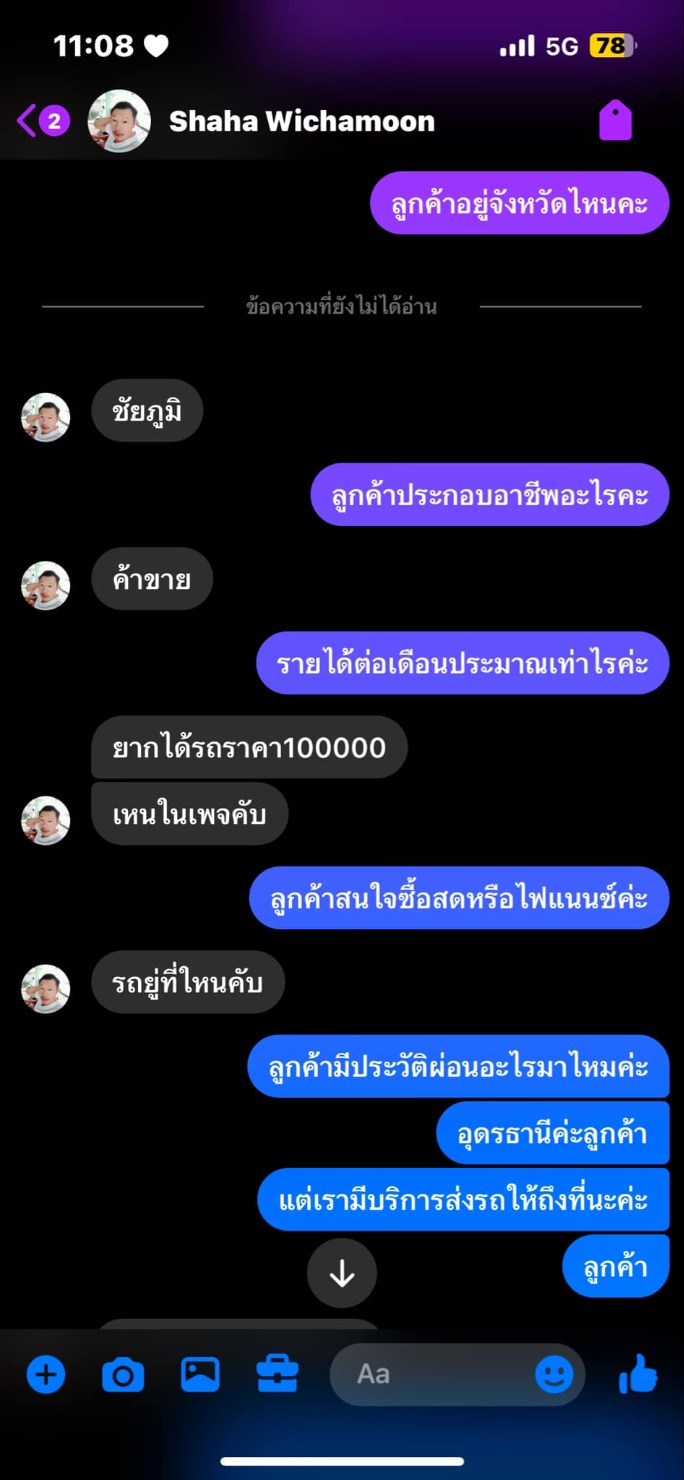
Task: Launch the camera to take a photo
Action: (123, 1375)
